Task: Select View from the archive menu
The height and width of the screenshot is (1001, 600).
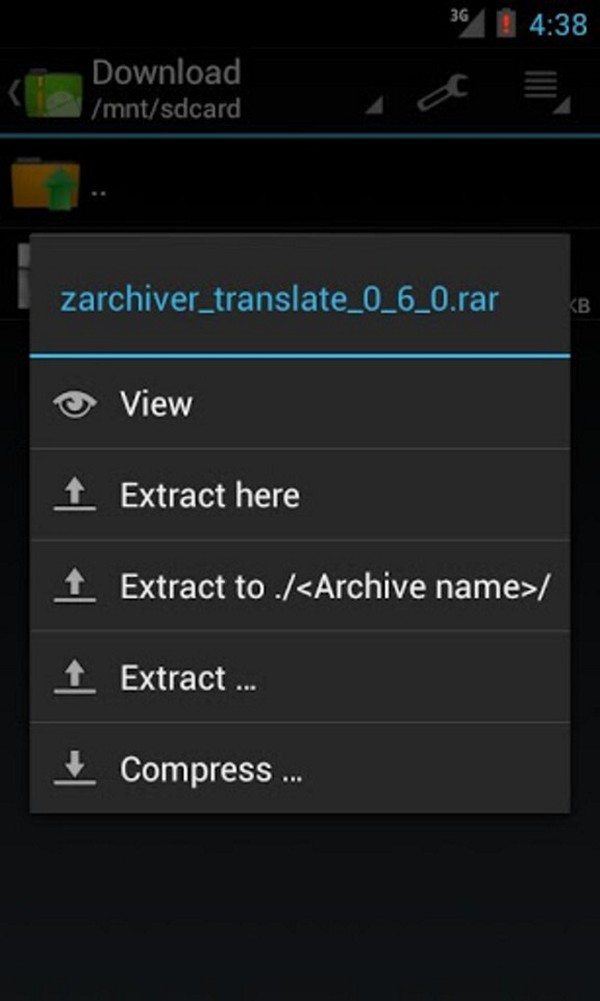Action: point(300,403)
